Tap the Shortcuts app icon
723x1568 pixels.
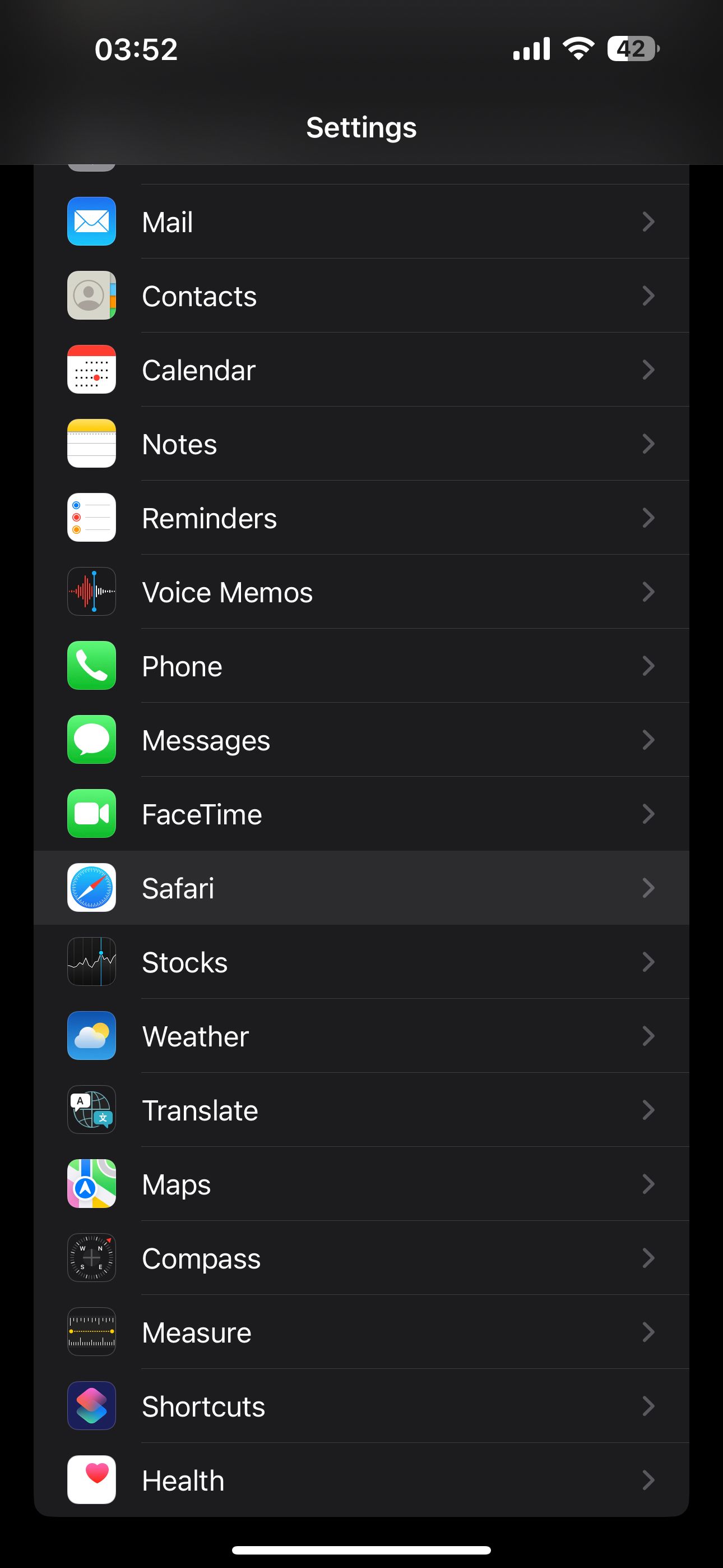[x=91, y=1406]
